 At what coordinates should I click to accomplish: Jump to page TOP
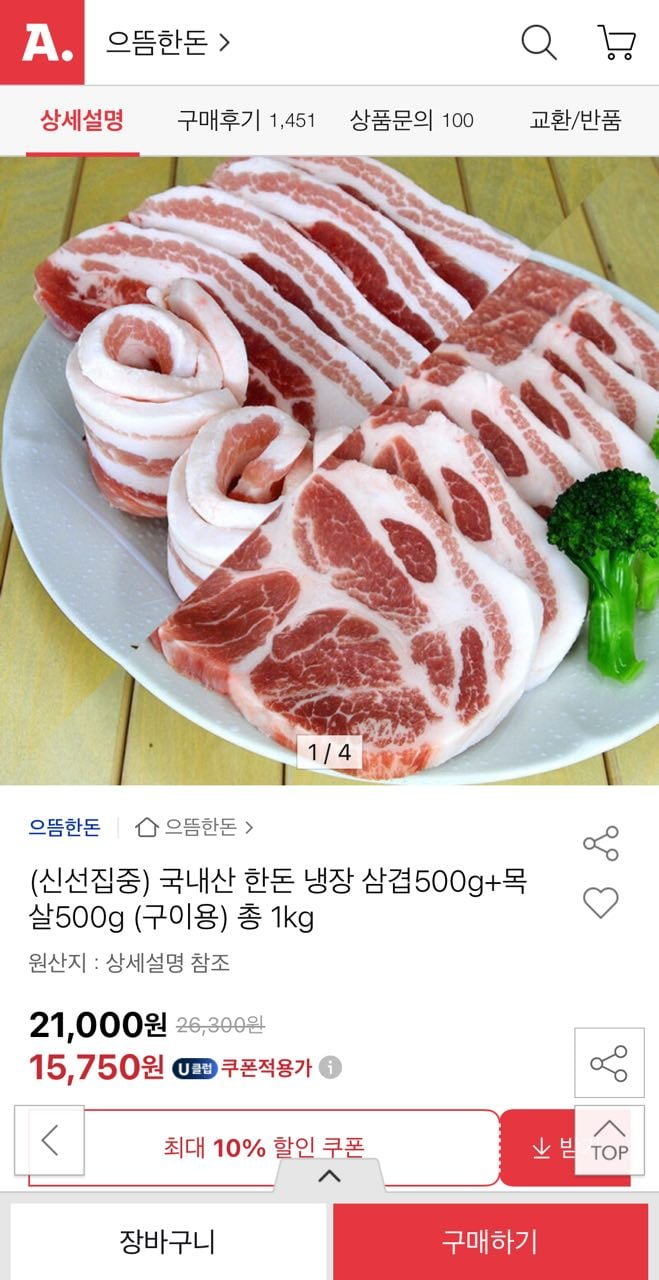click(608, 1140)
